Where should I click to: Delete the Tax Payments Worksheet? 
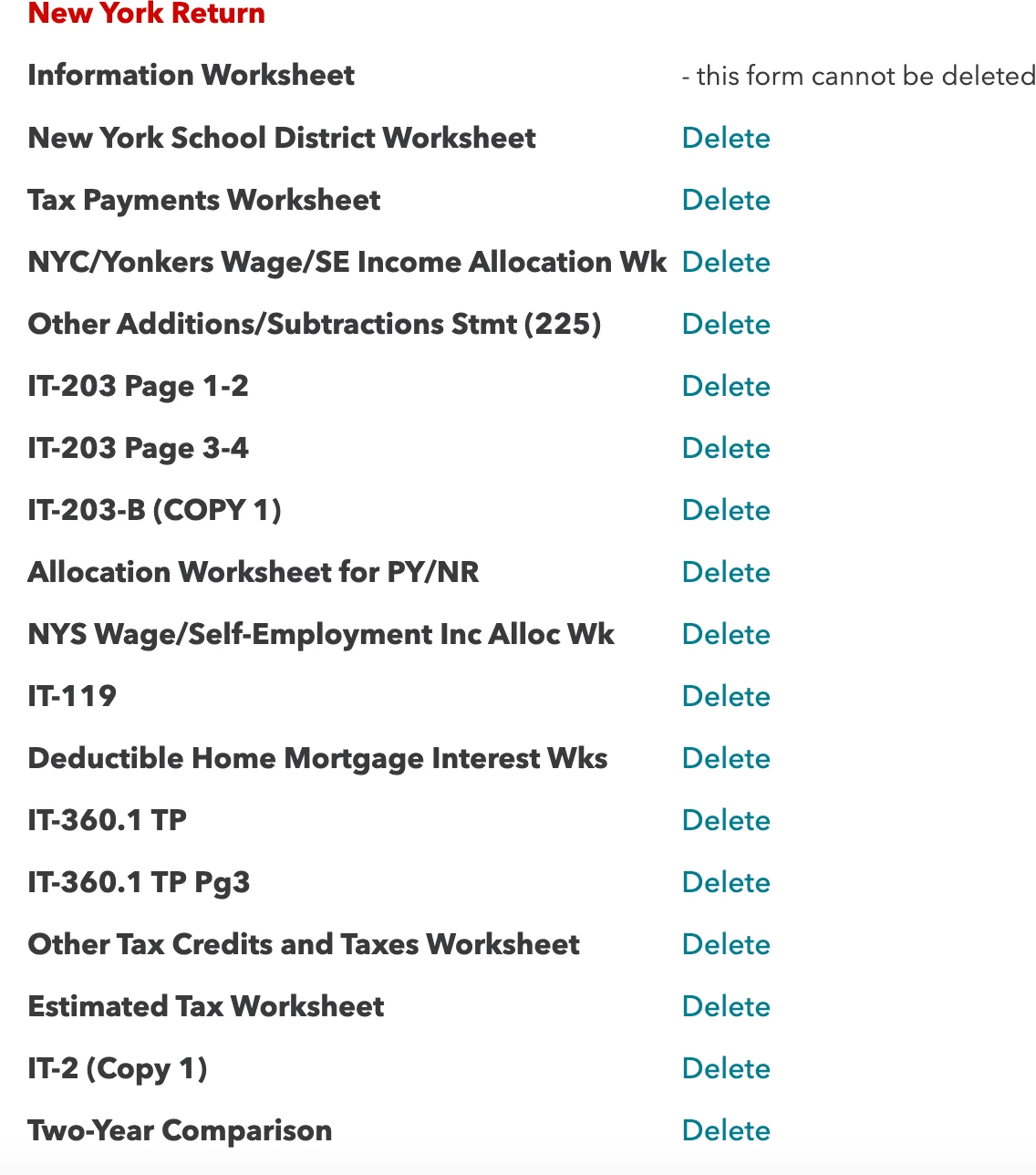tap(726, 200)
